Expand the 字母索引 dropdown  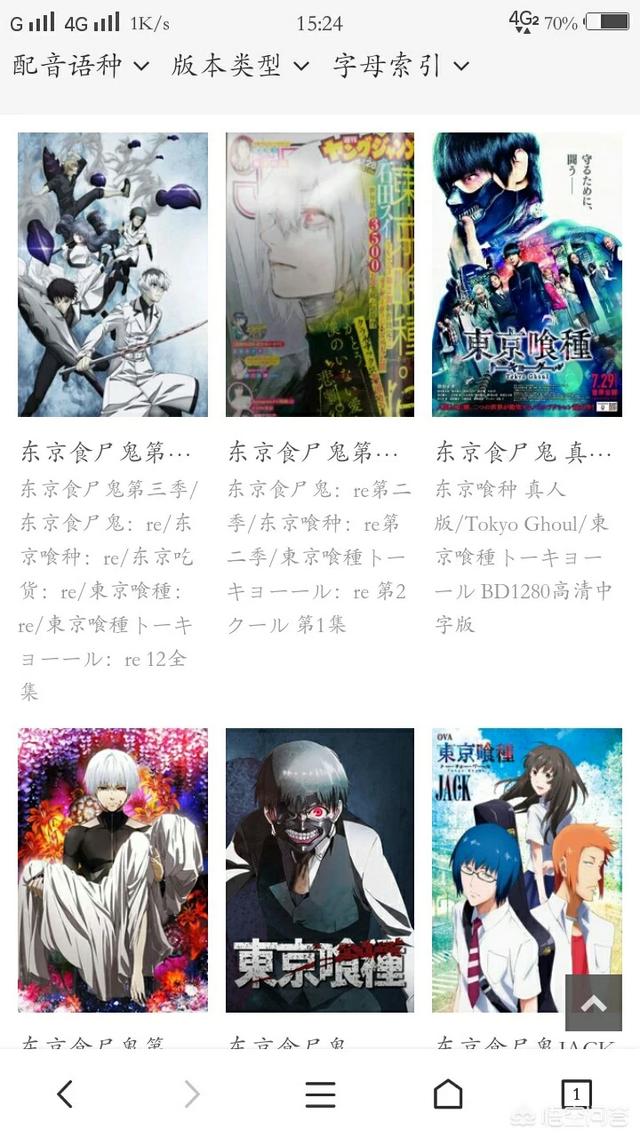coord(401,66)
